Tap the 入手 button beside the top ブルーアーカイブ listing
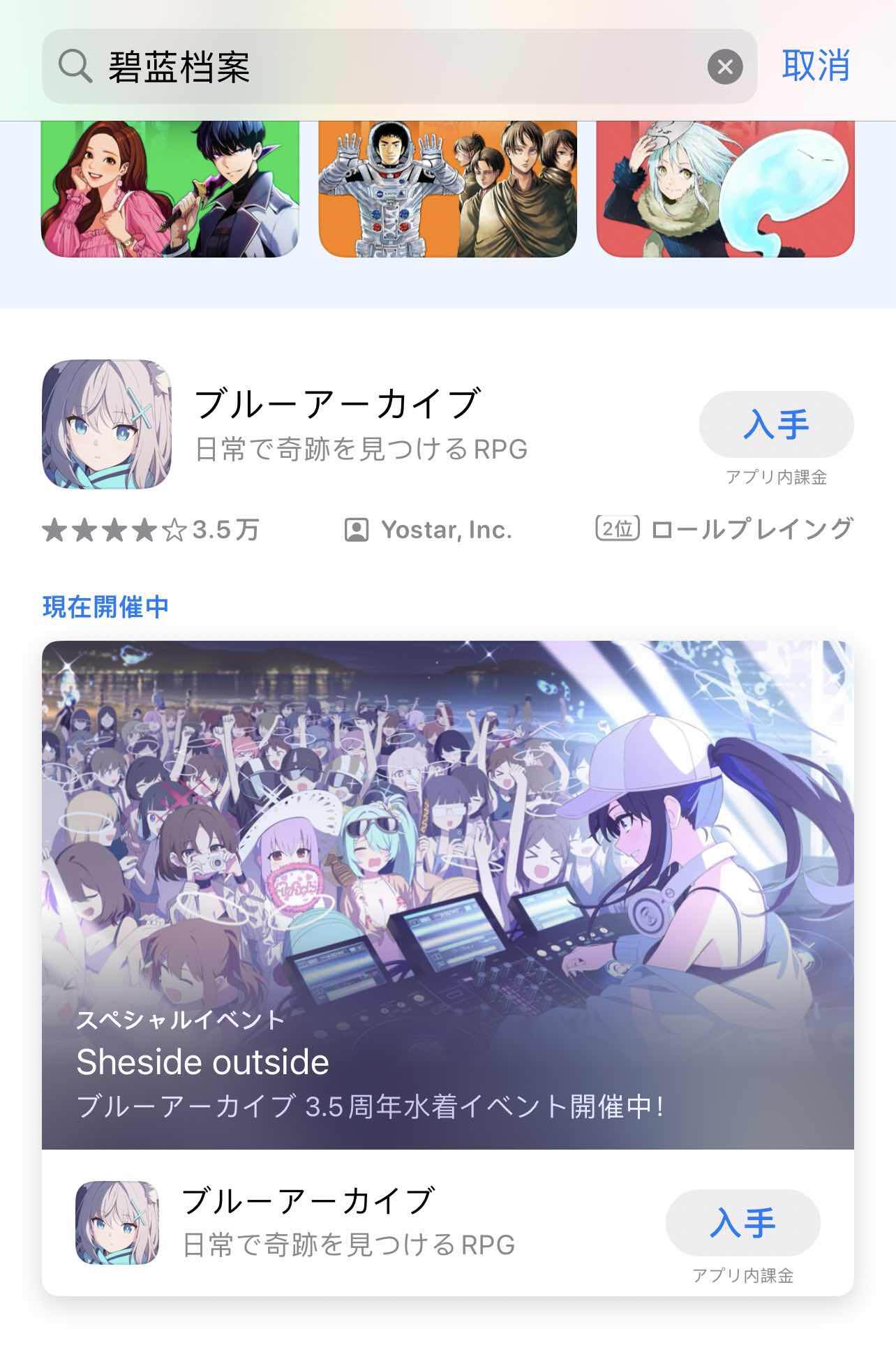This screenshot has height=1359, width=896. [x=776, y=424]
